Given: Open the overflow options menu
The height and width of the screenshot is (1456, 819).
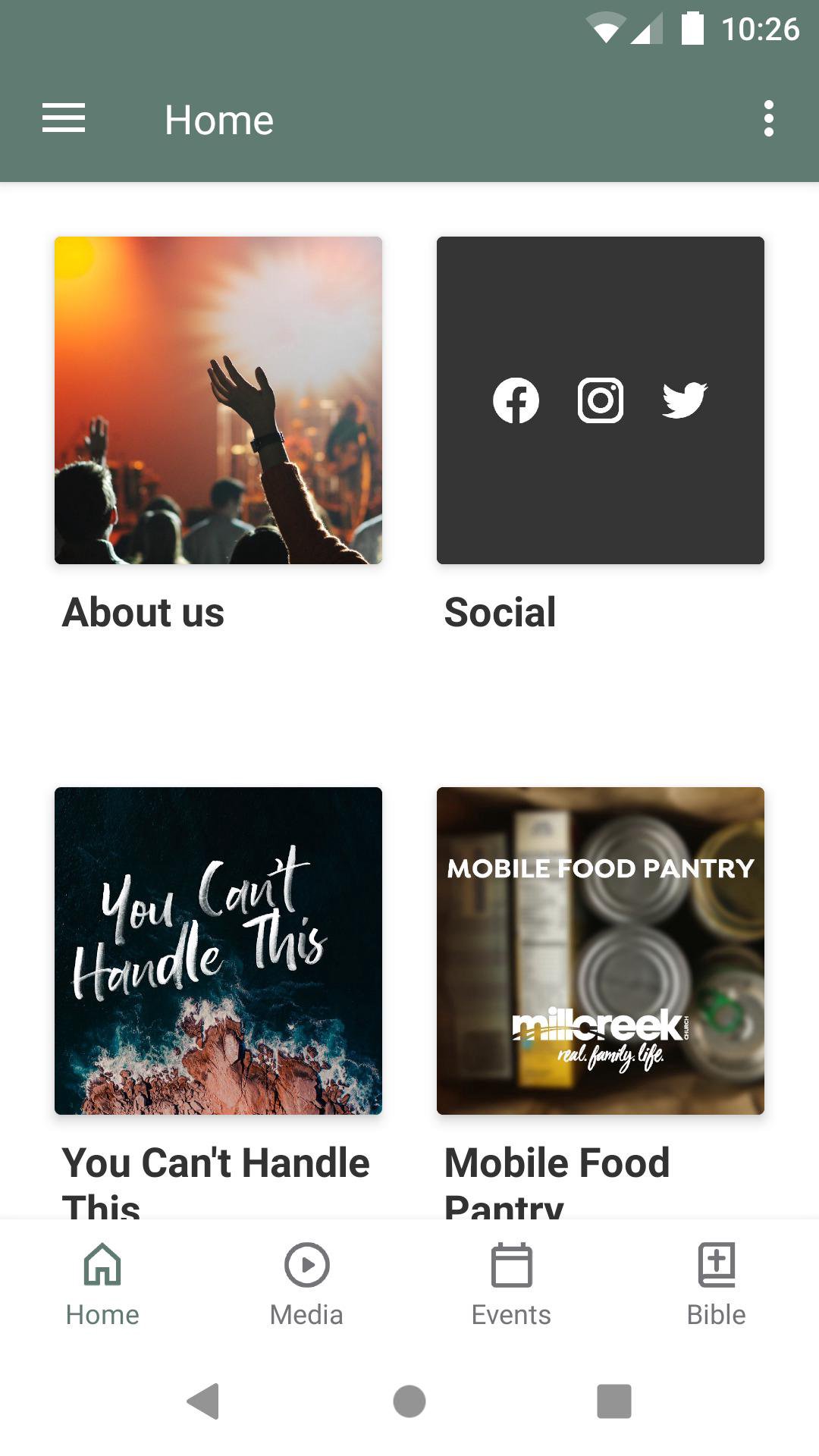Looking at the screenshot, I should click(x=768, y=119).
